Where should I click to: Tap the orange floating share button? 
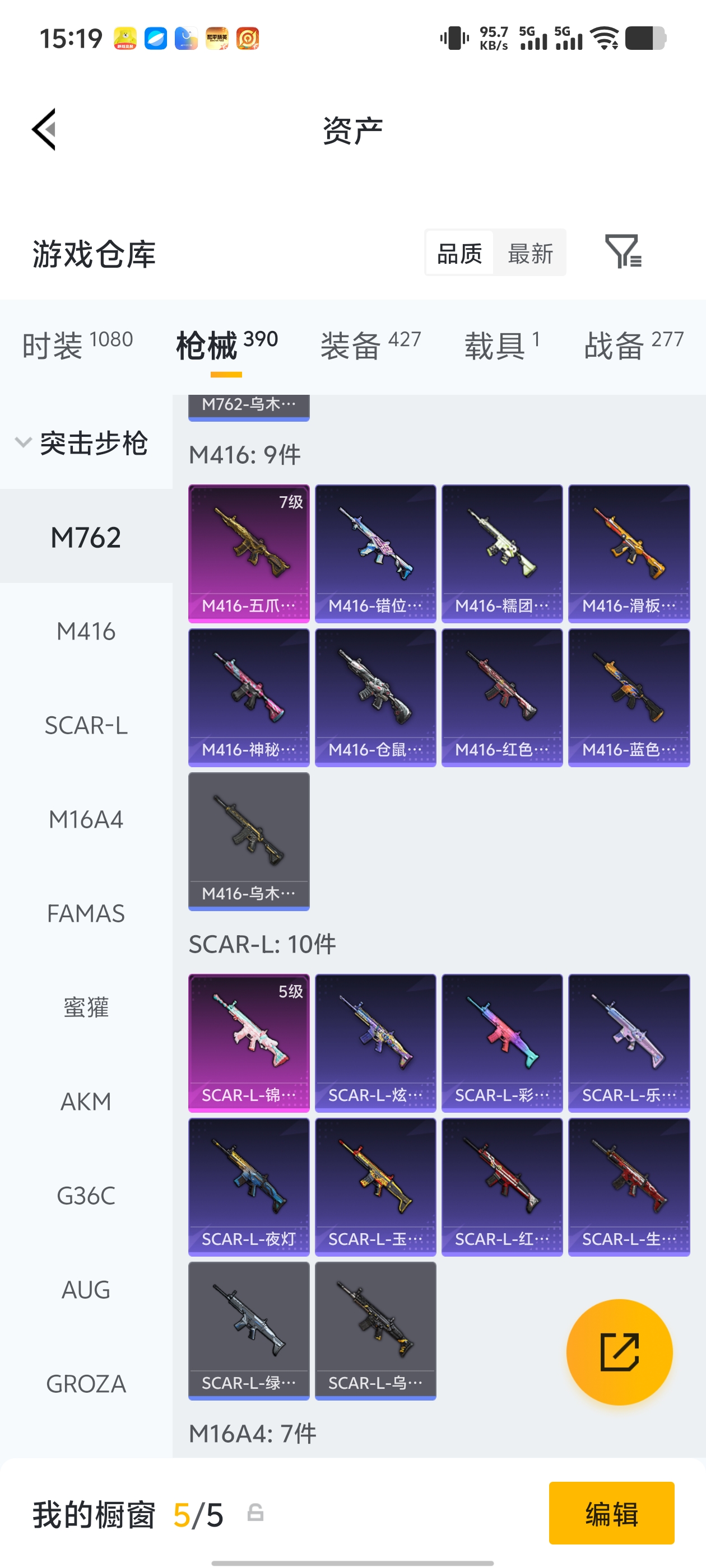coord(620,1352)
